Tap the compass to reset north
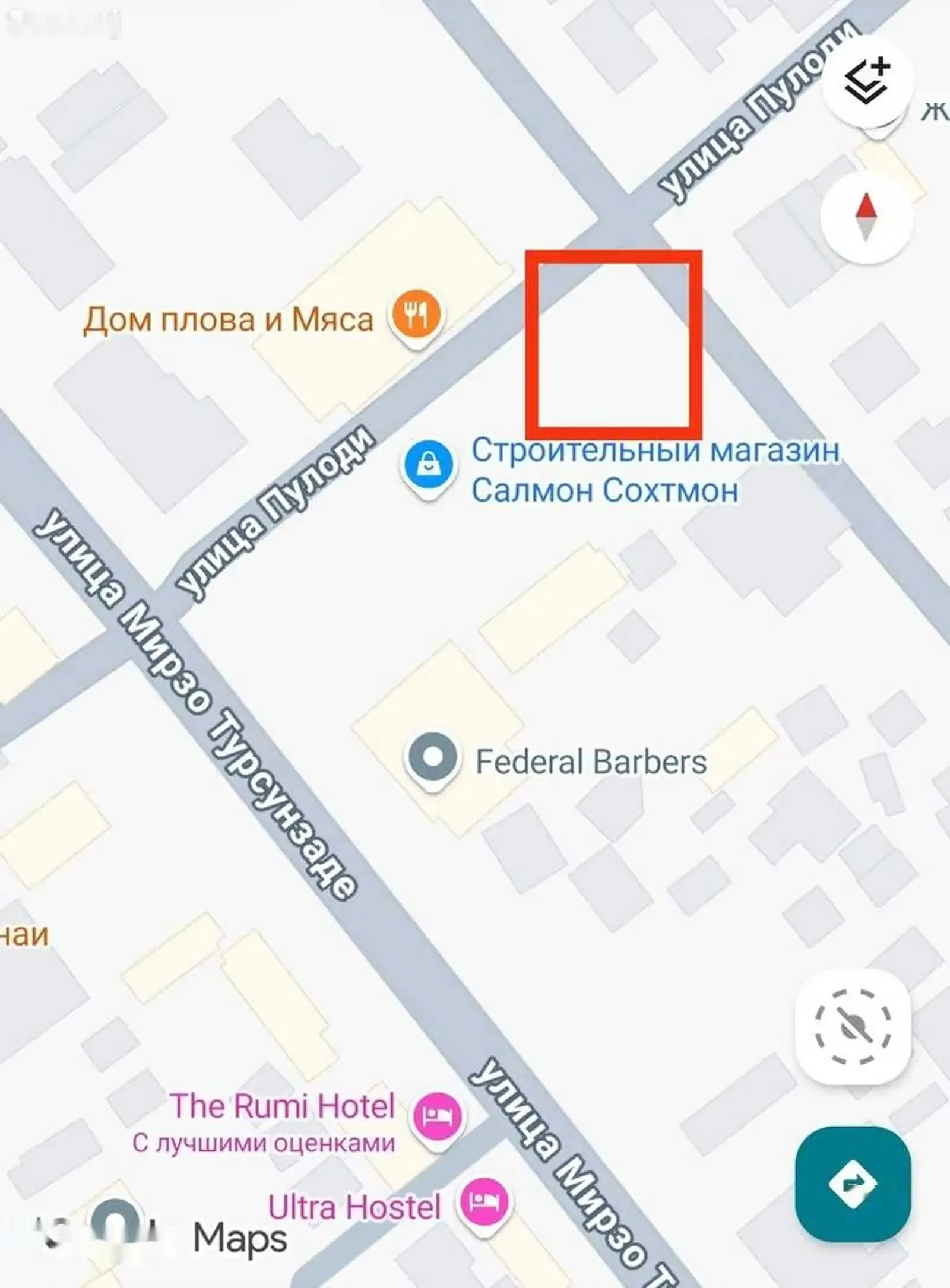The image size is (950, 1288). [x=866, y=218]
